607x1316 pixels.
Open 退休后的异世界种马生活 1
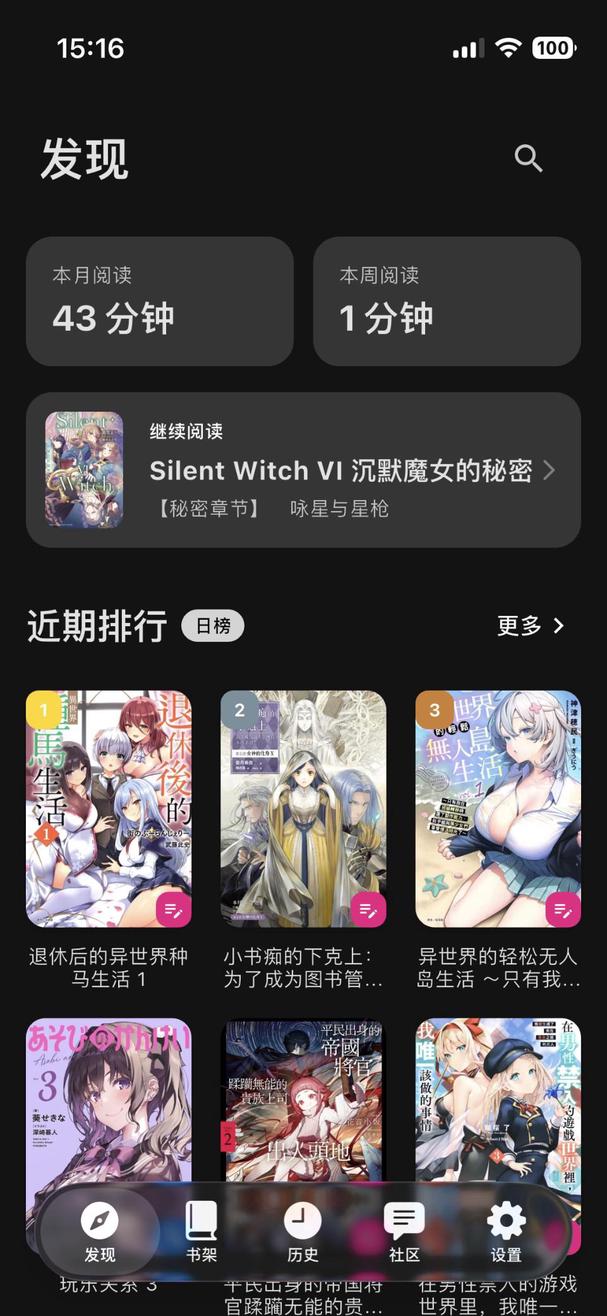[108, 809]
